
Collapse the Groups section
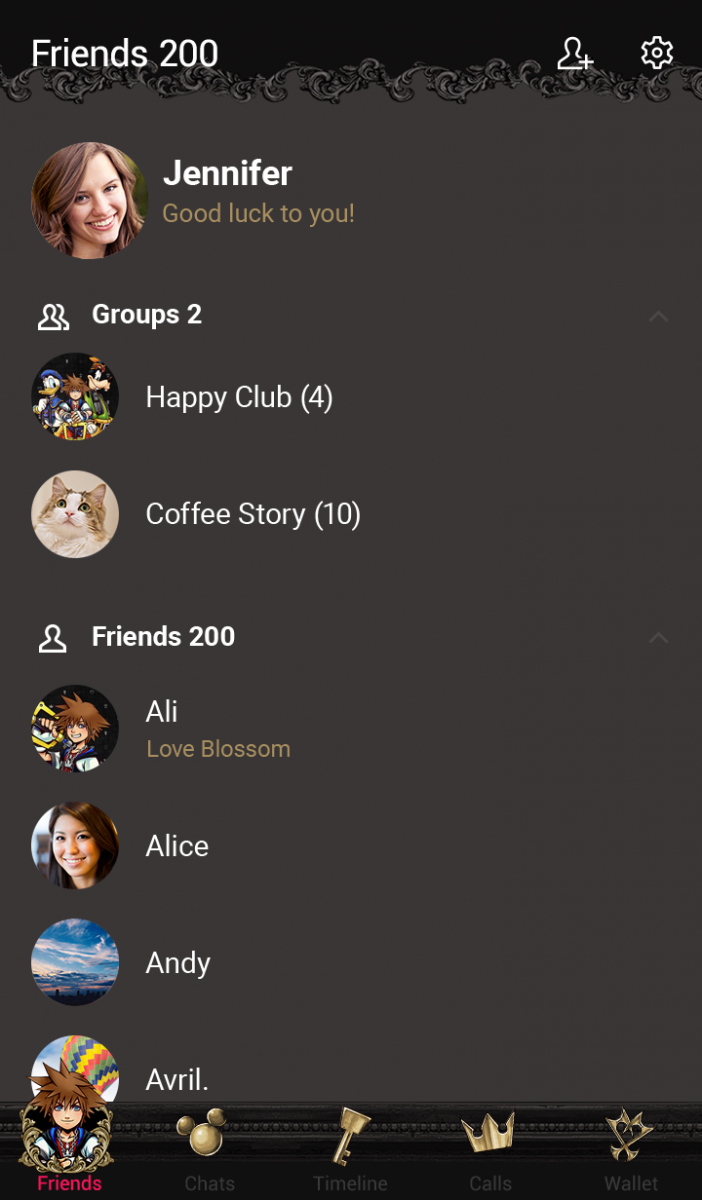[x=658, y=316]
